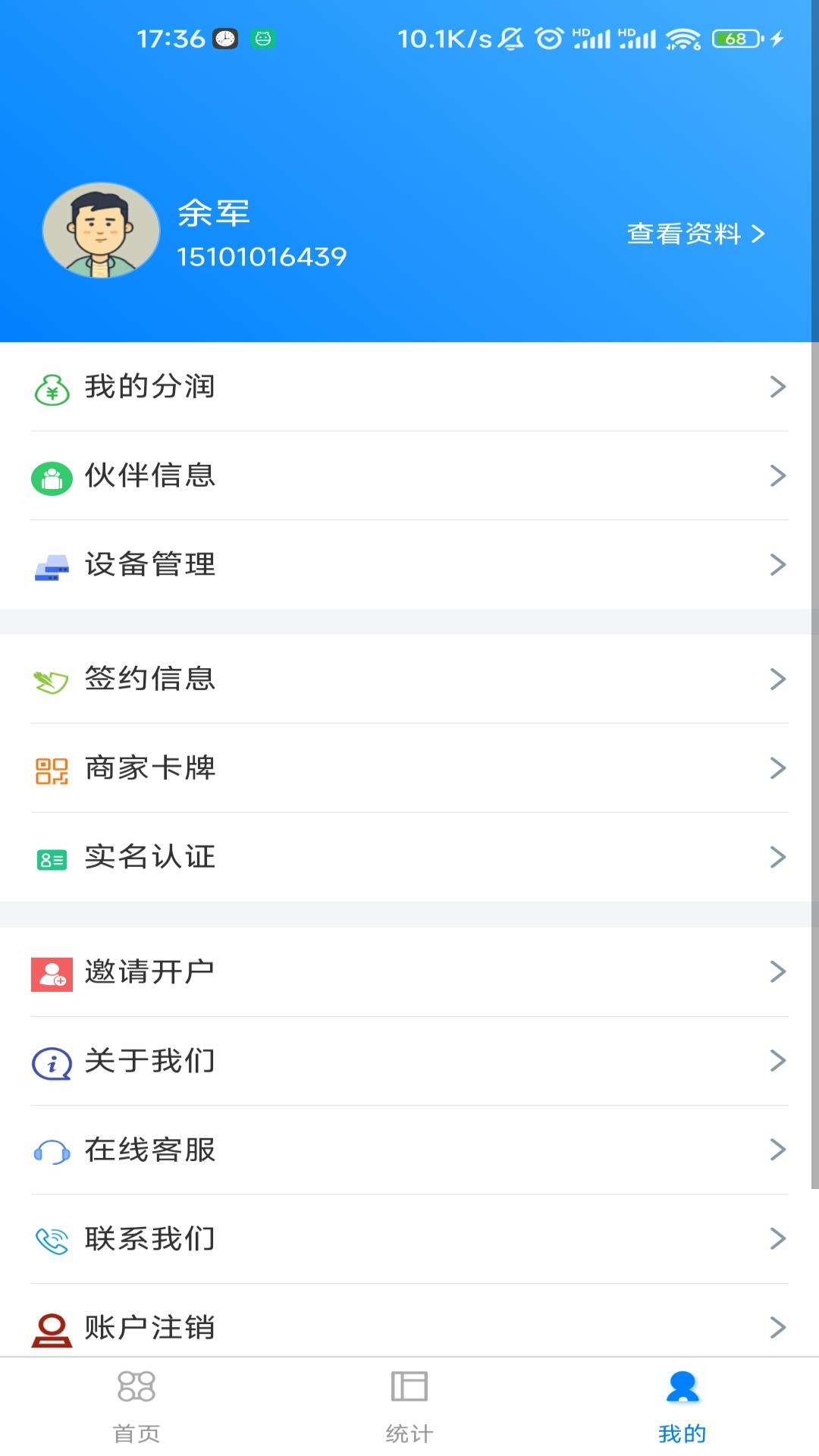Click the 联系我们 phone icon
819x1456 pixels.
point(50,1238)
